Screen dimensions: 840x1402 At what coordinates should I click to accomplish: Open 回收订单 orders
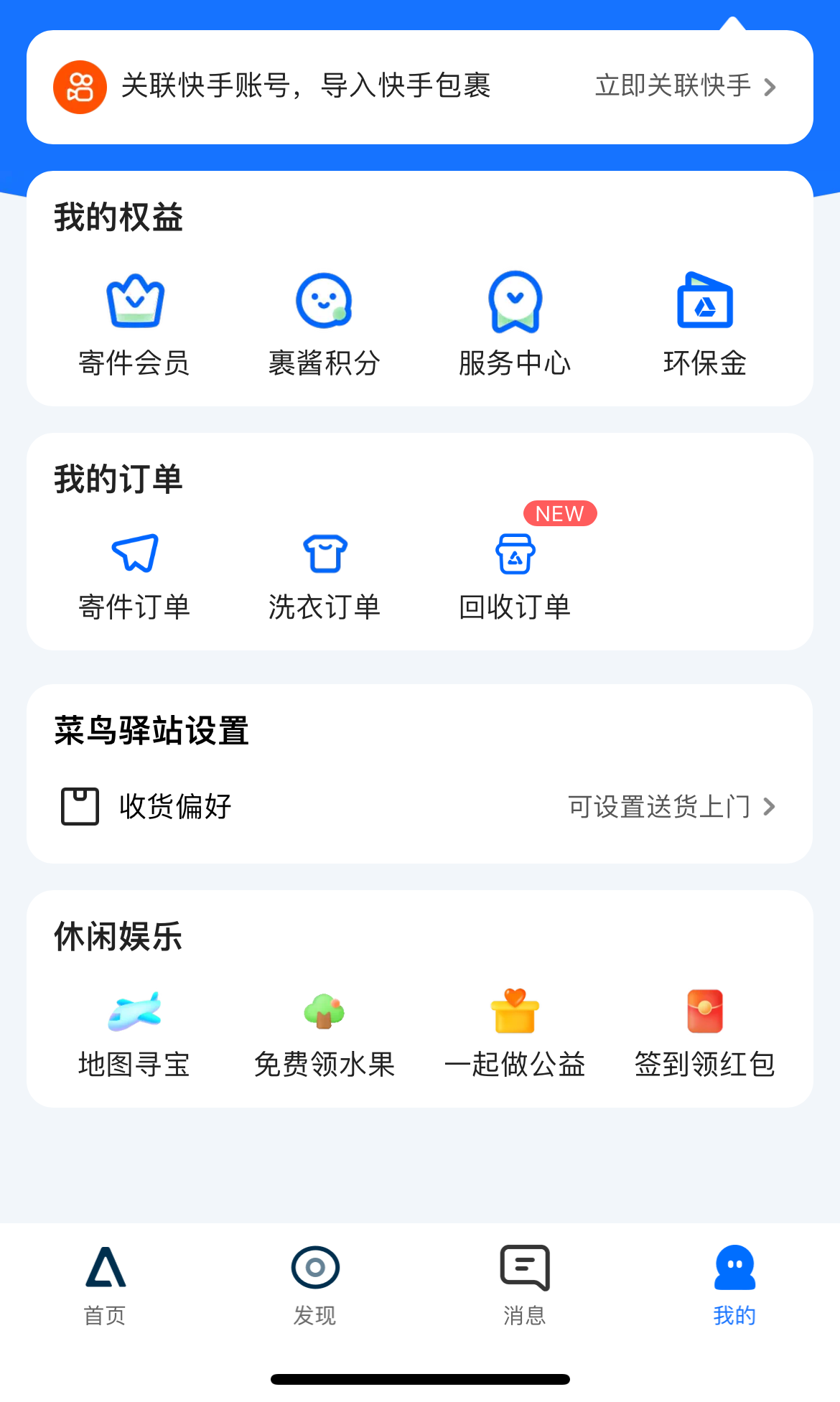(515, 574)
